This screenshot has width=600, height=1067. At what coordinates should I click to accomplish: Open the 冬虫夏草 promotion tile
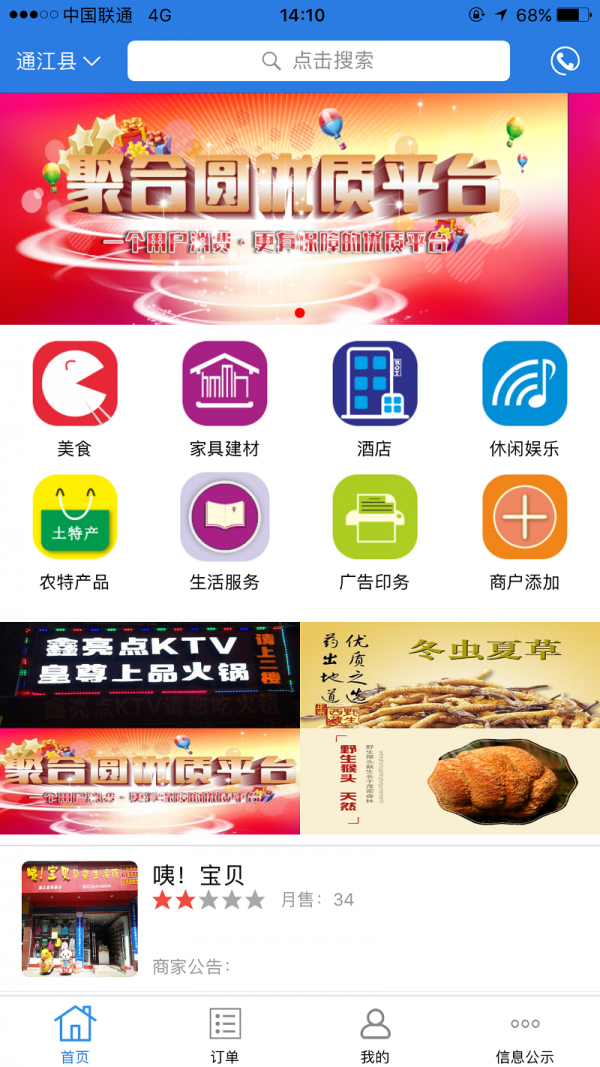point(450,675)
